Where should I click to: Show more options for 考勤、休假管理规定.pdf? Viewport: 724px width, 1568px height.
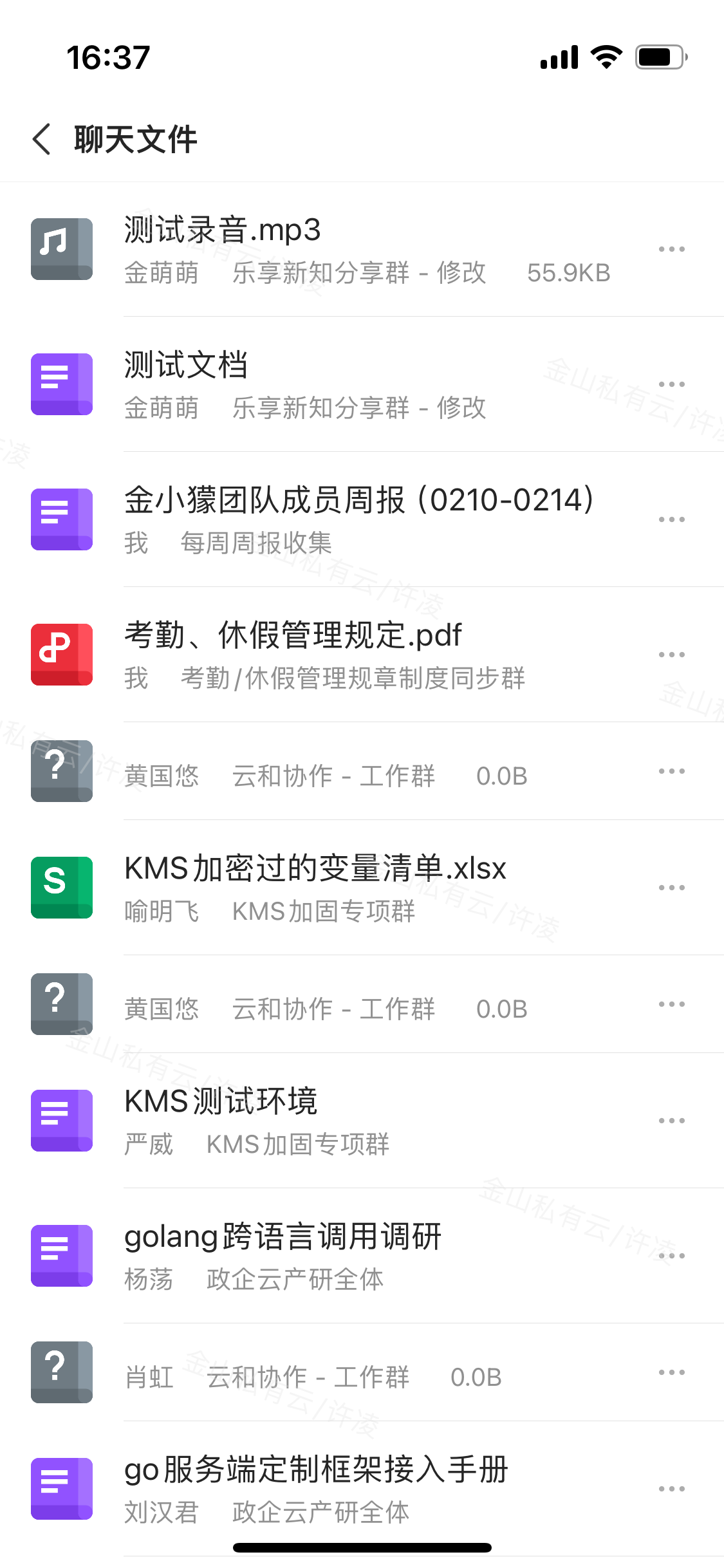671,655
